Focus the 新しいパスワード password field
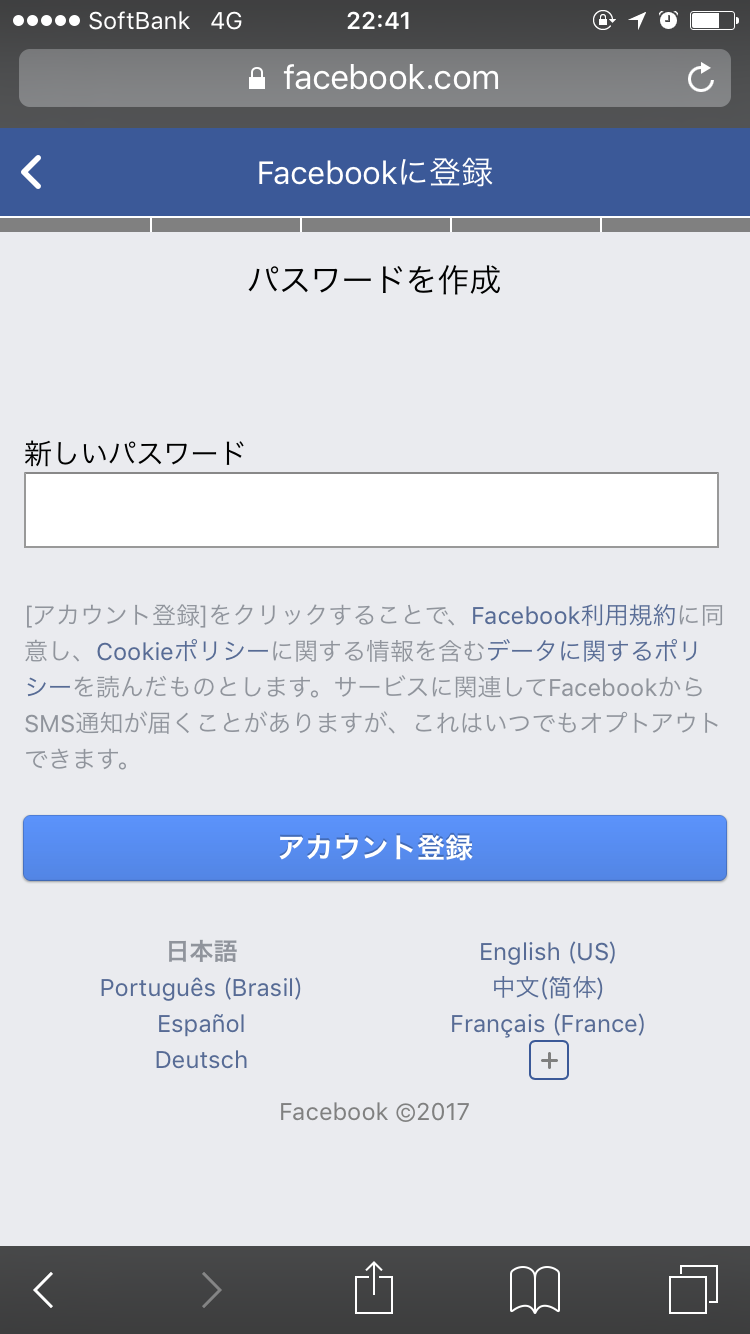The width and height of the screenshot is (750, 1334). tap(371, 510)
